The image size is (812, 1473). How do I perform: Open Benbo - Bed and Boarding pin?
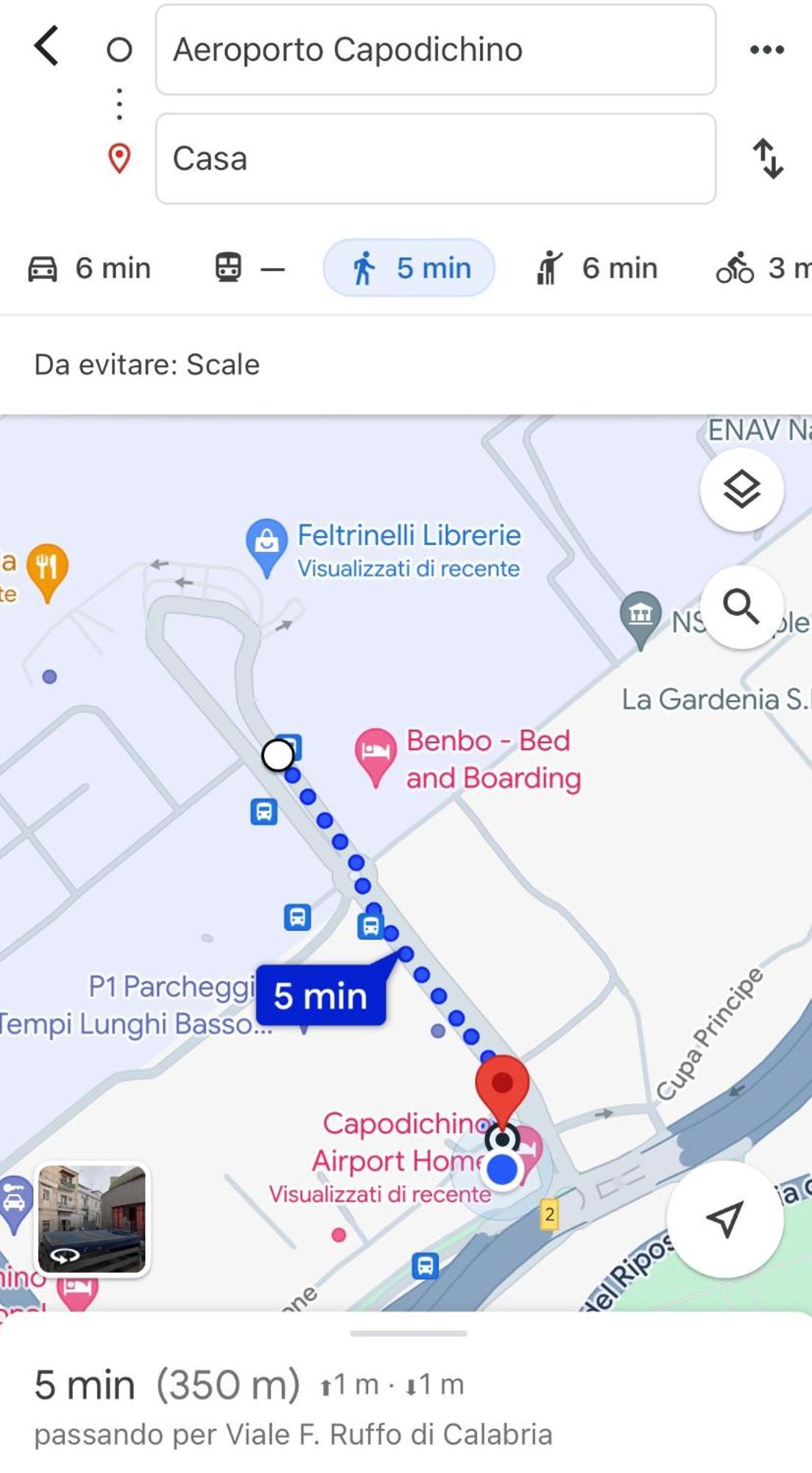375,754
